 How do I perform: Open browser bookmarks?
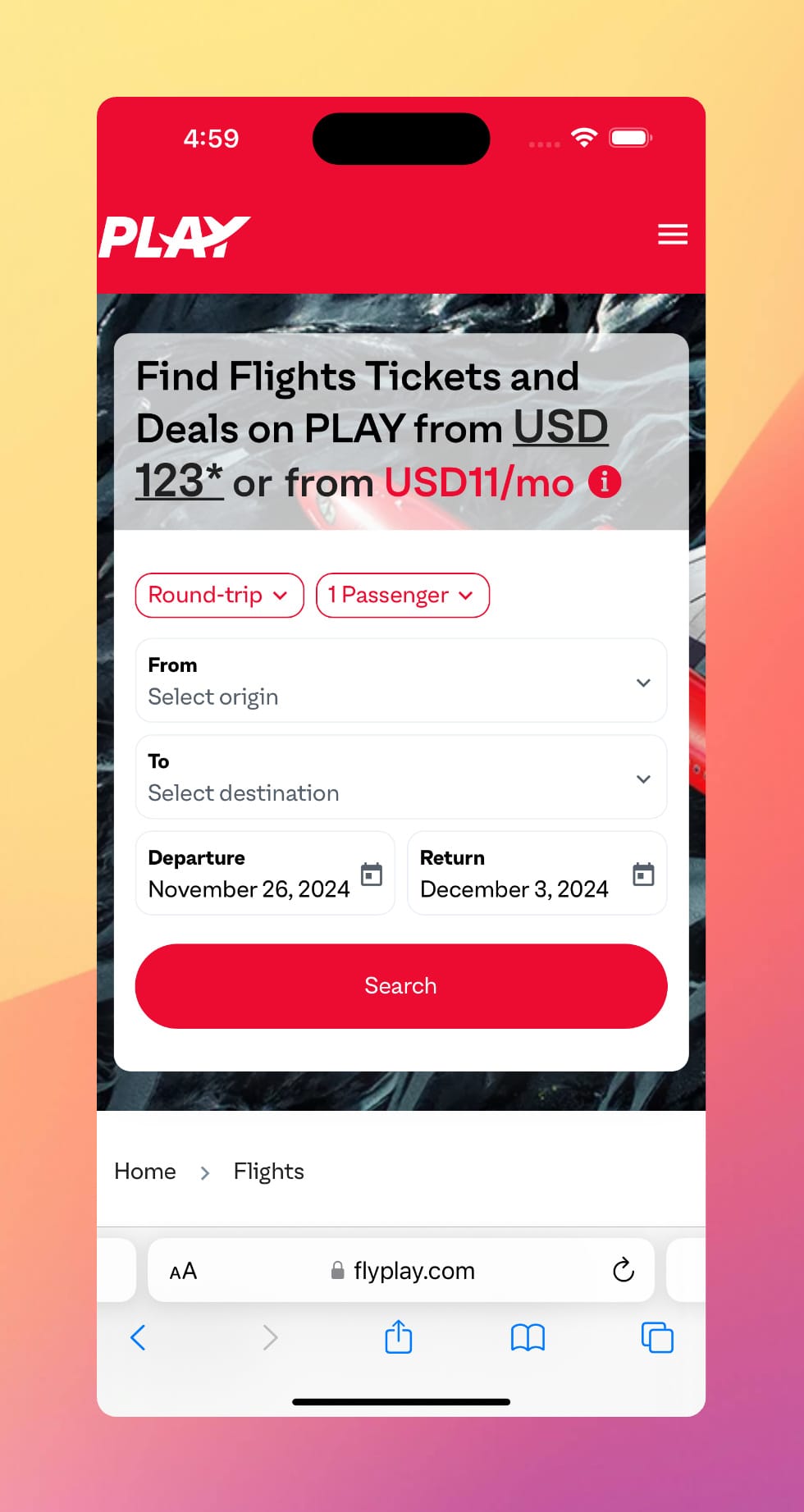[x=528, y=1338]
